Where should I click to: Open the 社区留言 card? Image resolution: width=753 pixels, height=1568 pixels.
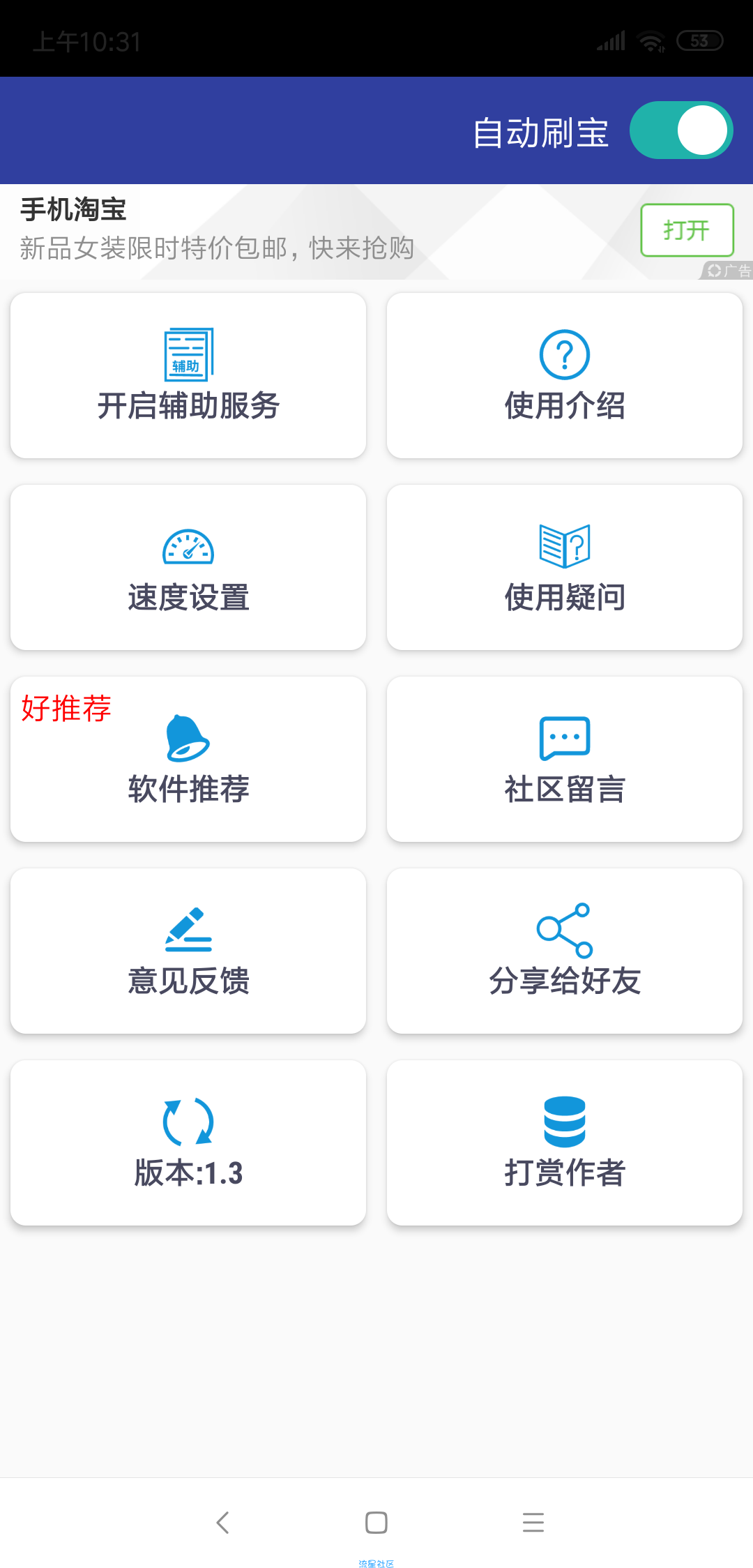(x=565, y=760)
